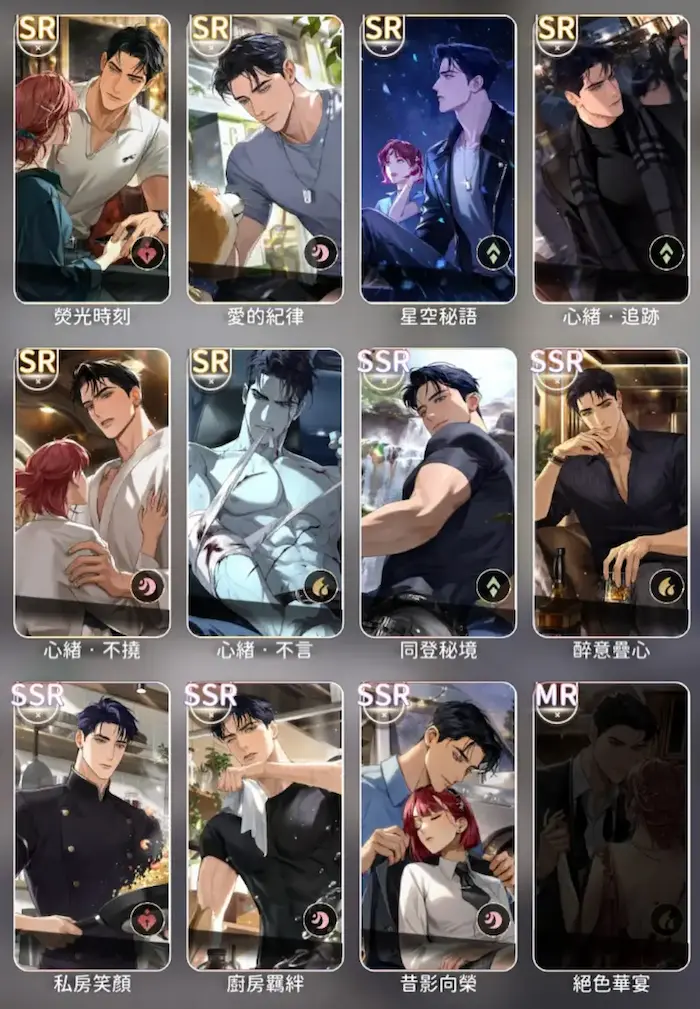700x1009 pixels.
Task: View the 愛的紀律 card
Action: click(265, 160)
